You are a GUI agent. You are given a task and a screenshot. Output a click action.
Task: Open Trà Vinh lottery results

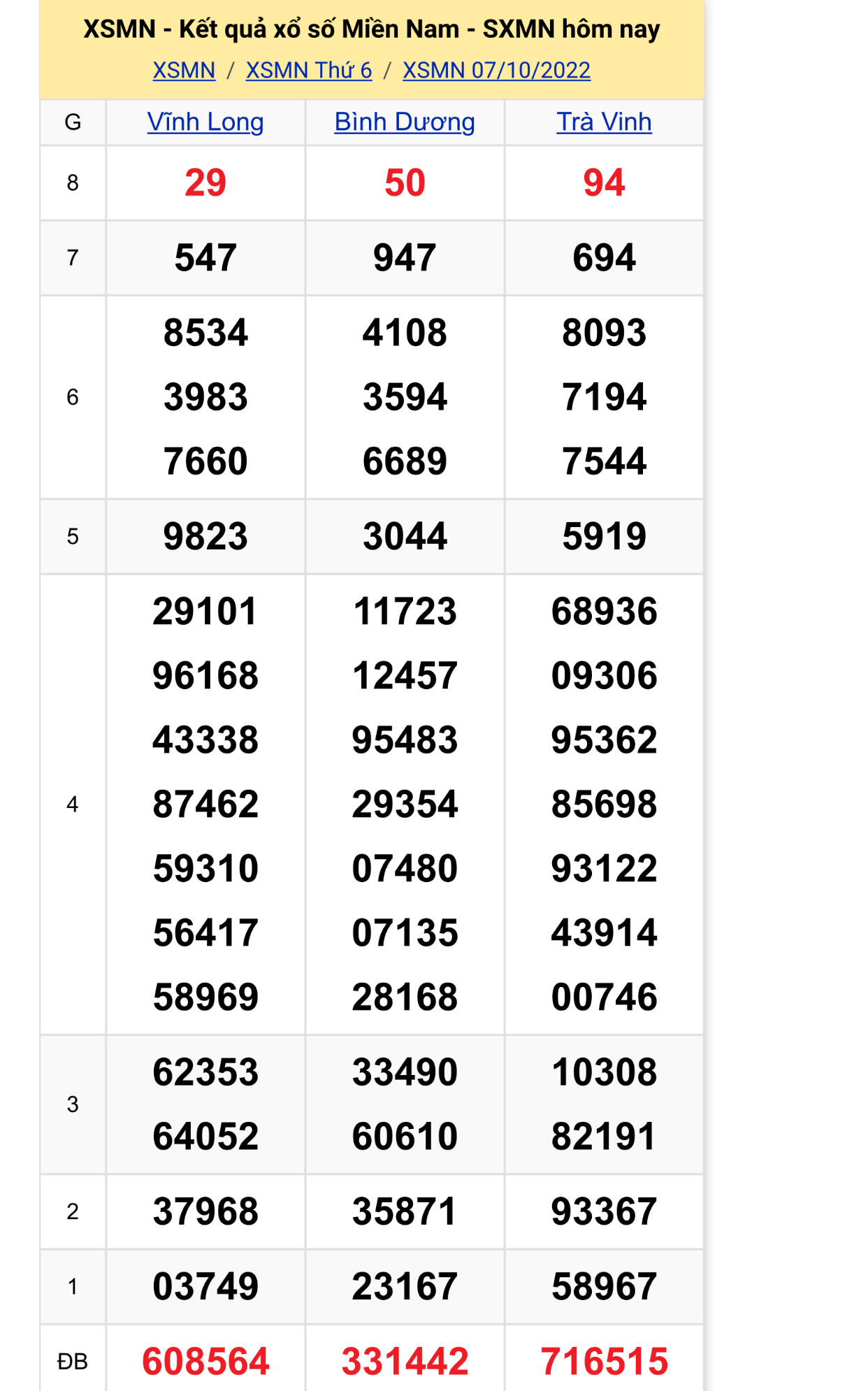point(604,122)
